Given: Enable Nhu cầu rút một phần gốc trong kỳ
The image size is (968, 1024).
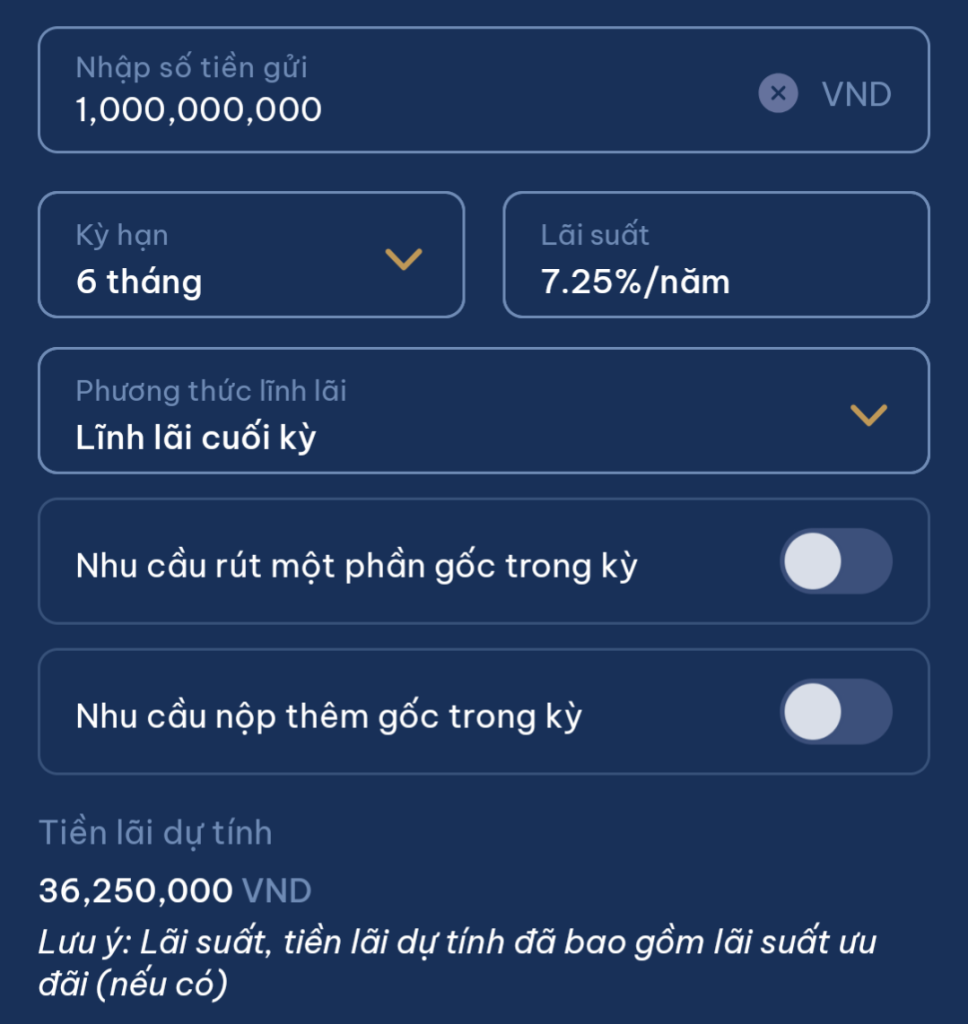Looking at the screenshot, I should coord(836,561).
